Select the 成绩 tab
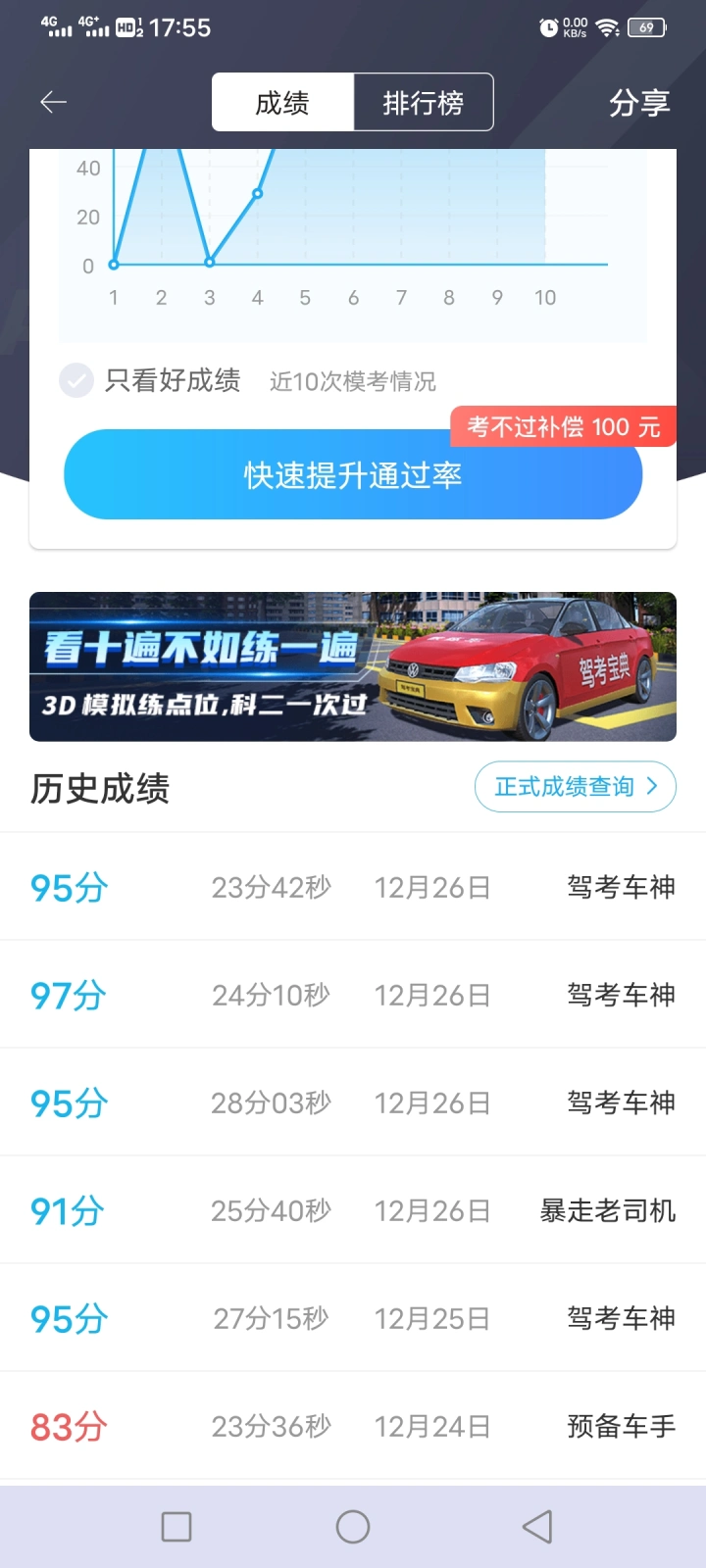 pos(282,102)
